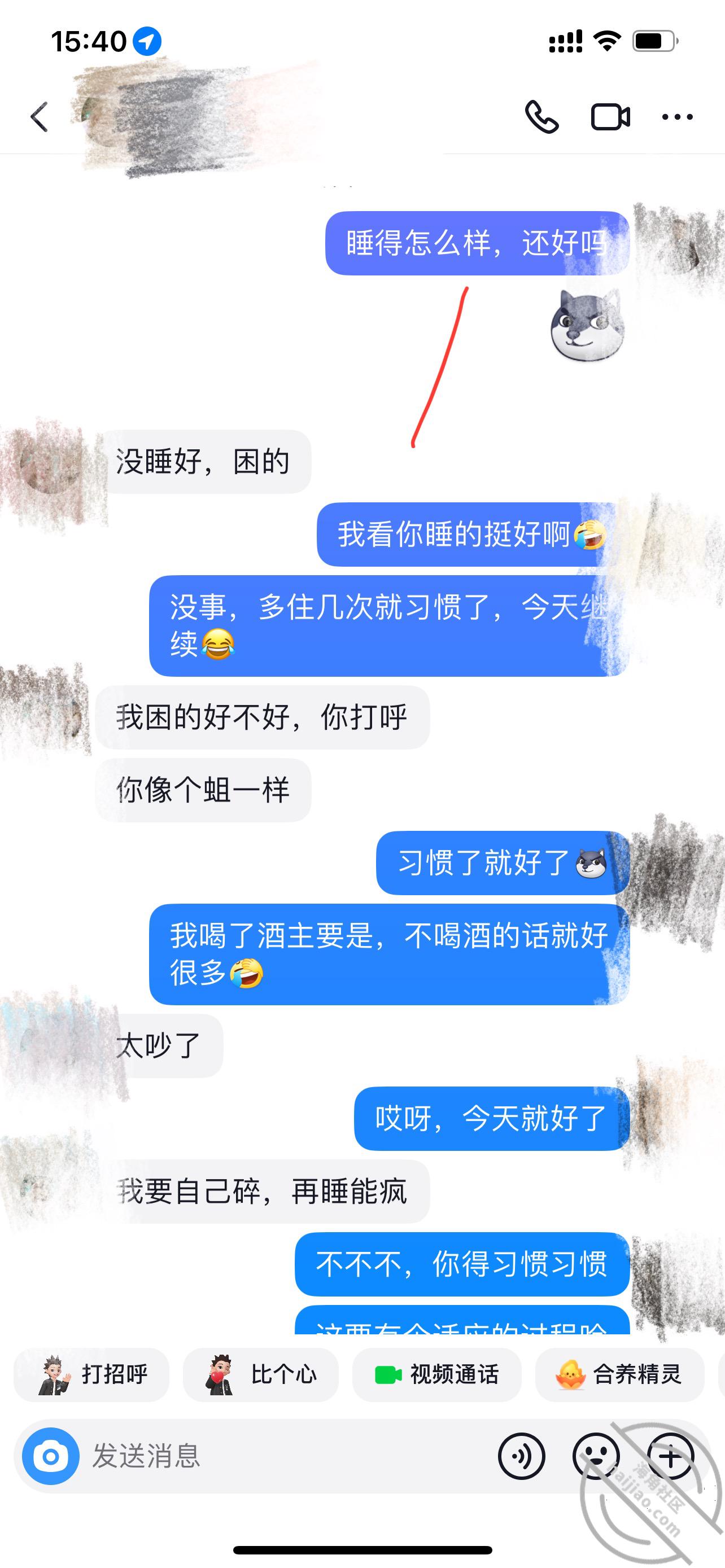The image size is (725, 1568).
Task: Start a voice call with this contact
Action: click(541, 117)
